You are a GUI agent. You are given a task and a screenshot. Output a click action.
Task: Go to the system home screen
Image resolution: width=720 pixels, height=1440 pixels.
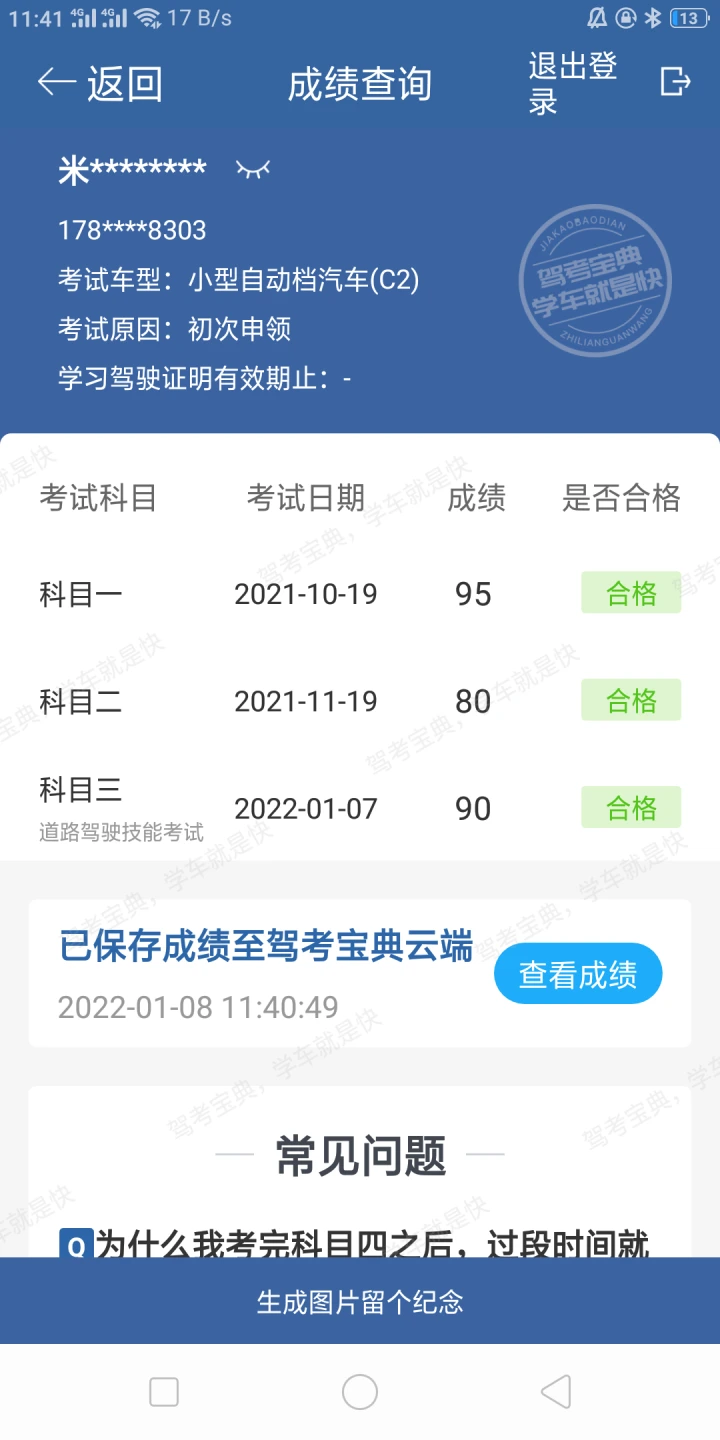pyautogui.click(x=360, y=1392)
